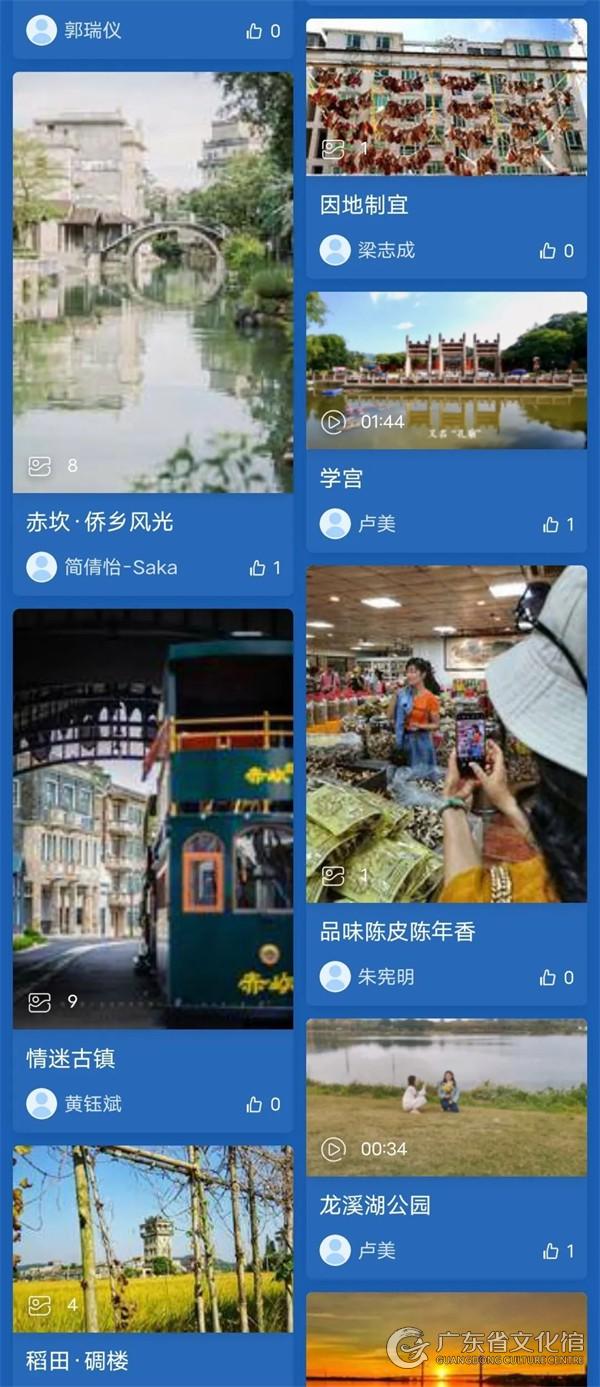The image size is (600, 1387).
Task: Open the 赤坎·侨乡风光 photo card
Action: (x=153, y=282)
